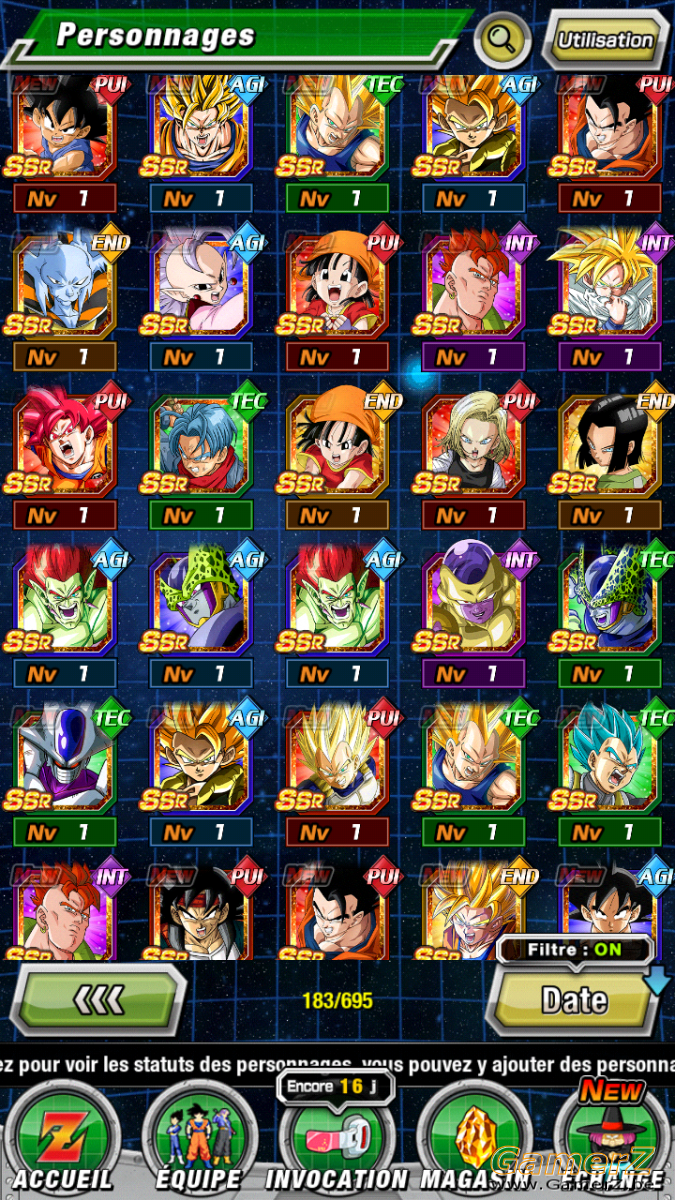Go to the Invocation tab

336,1140
